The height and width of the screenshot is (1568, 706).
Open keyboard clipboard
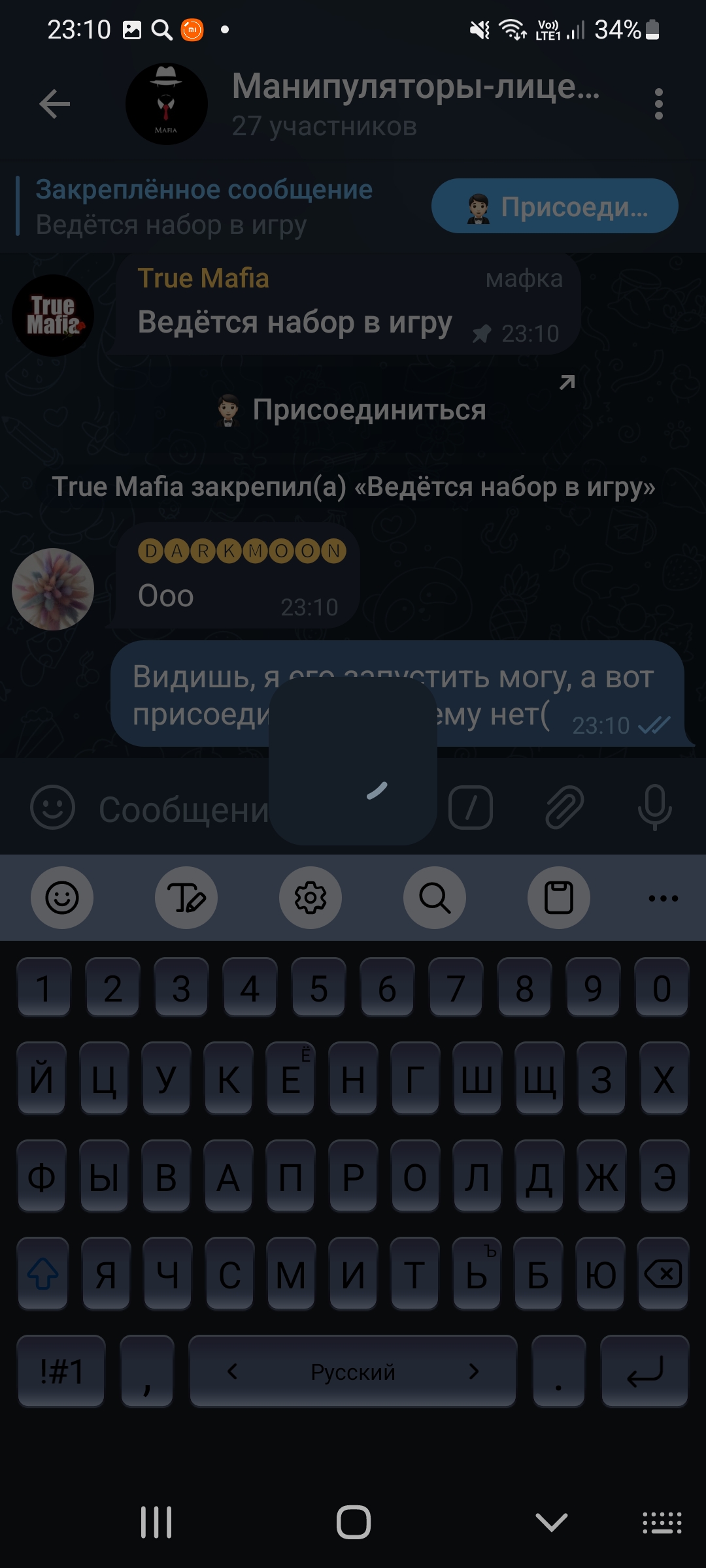coord(559,898)
